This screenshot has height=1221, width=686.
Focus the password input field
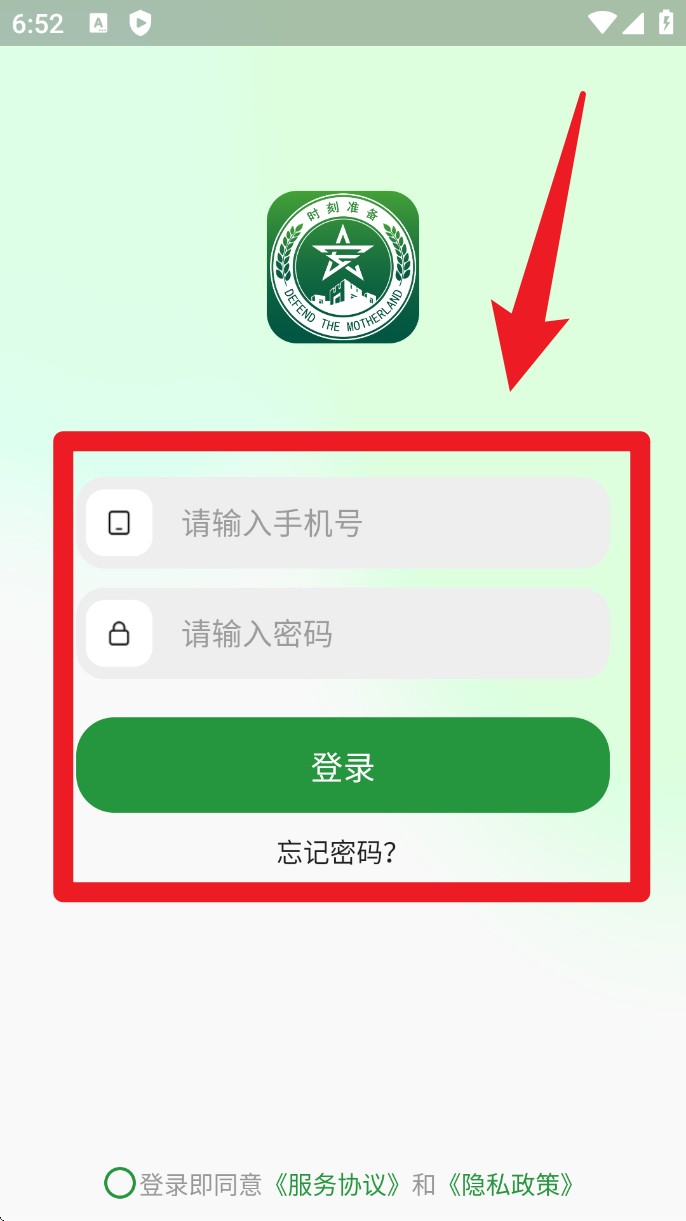point(380,634)
